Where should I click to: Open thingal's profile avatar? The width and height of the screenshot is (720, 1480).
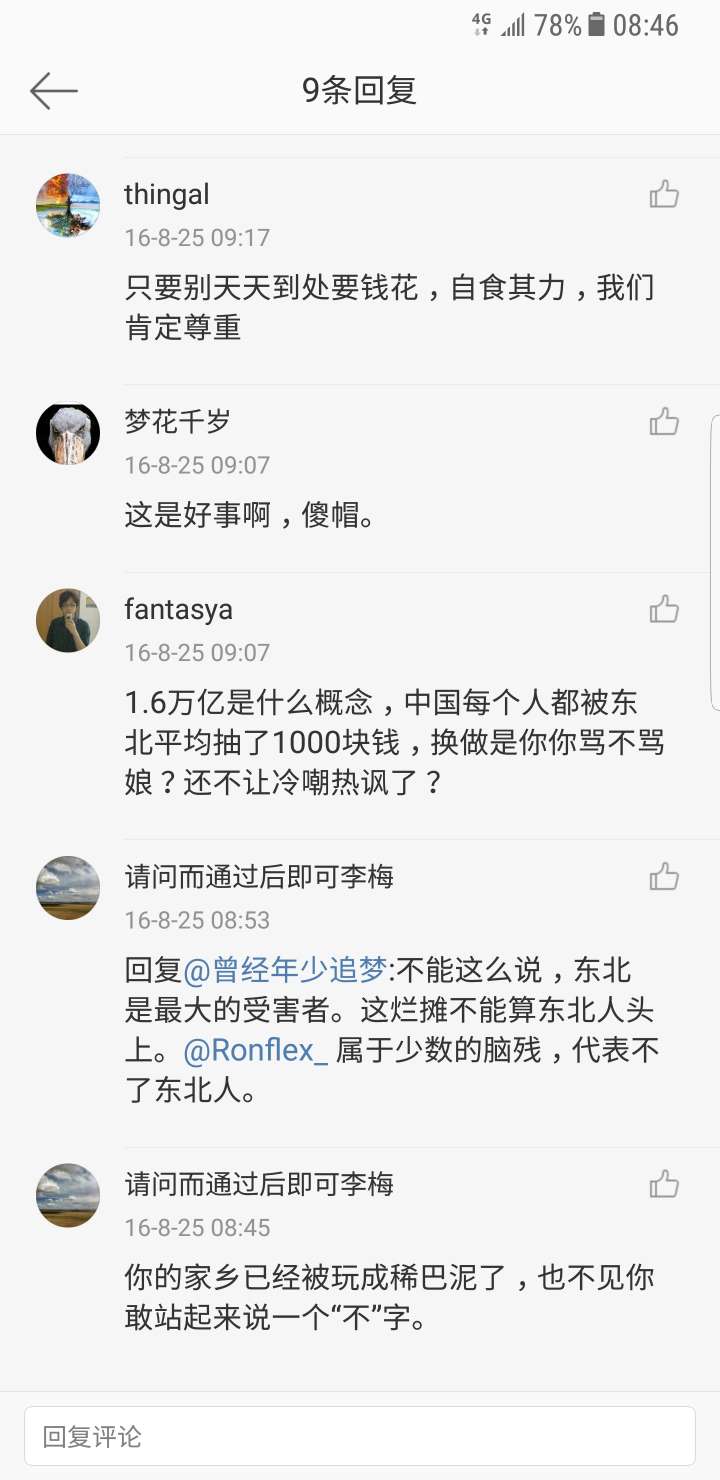tap(68, 205)
